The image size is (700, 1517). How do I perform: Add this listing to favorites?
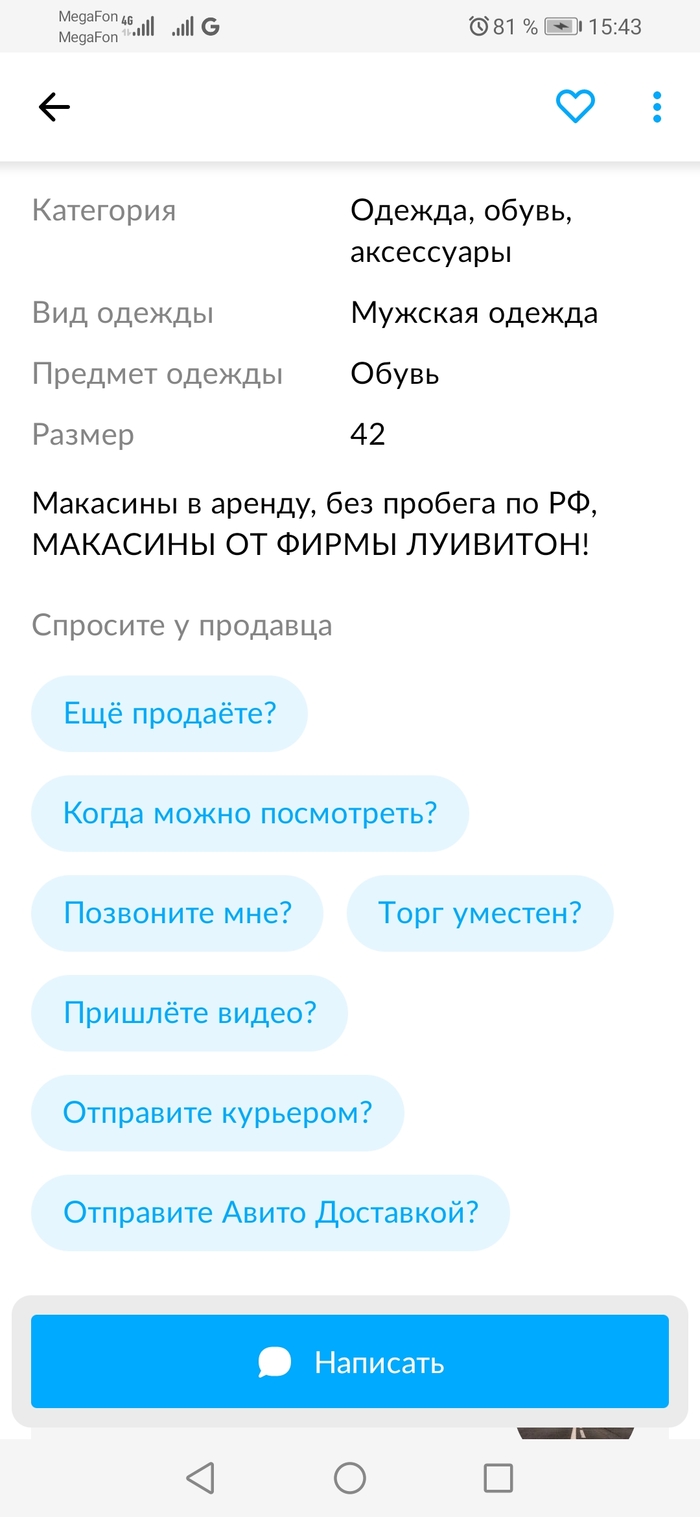tap(575, 106)
